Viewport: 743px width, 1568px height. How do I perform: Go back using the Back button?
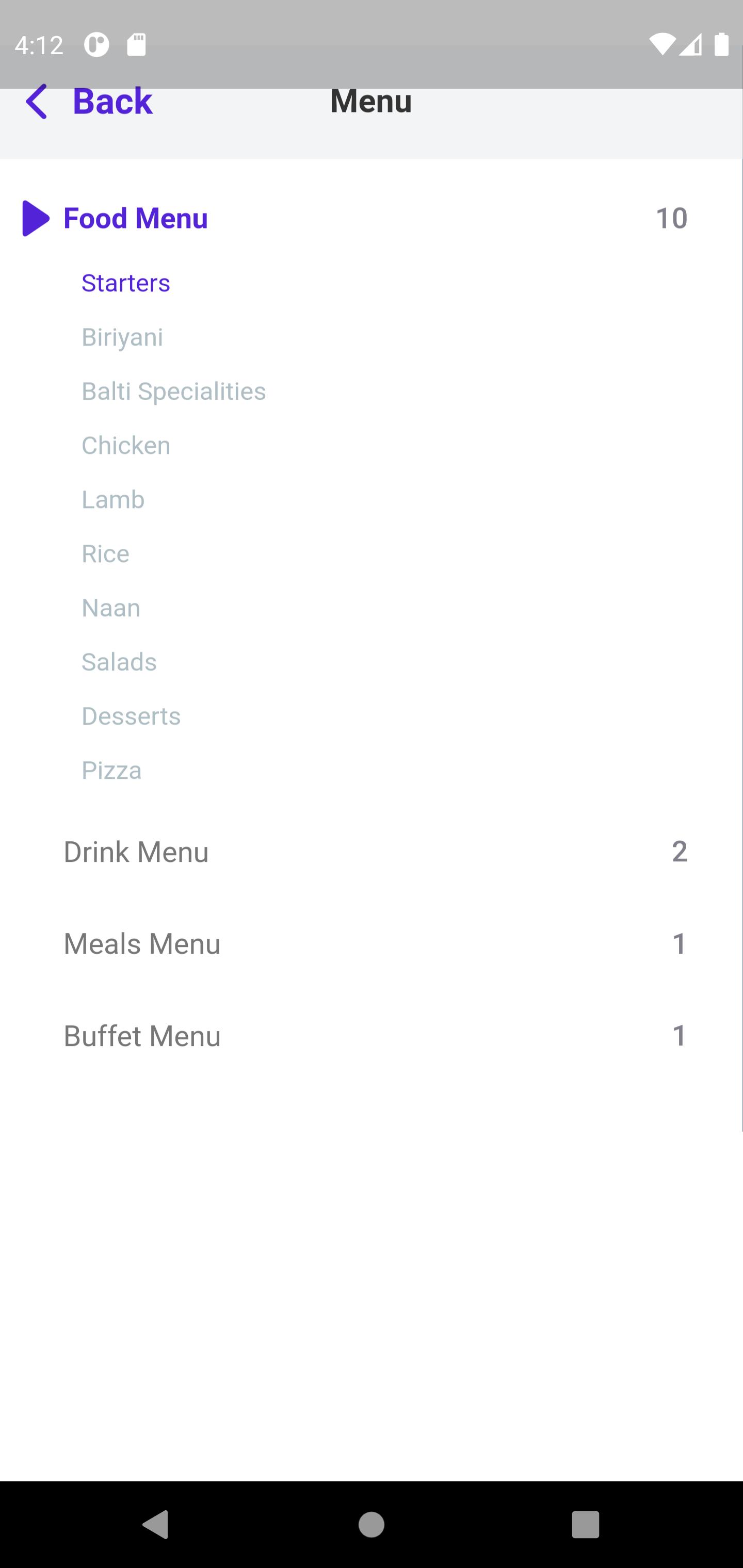coord(89,101)
